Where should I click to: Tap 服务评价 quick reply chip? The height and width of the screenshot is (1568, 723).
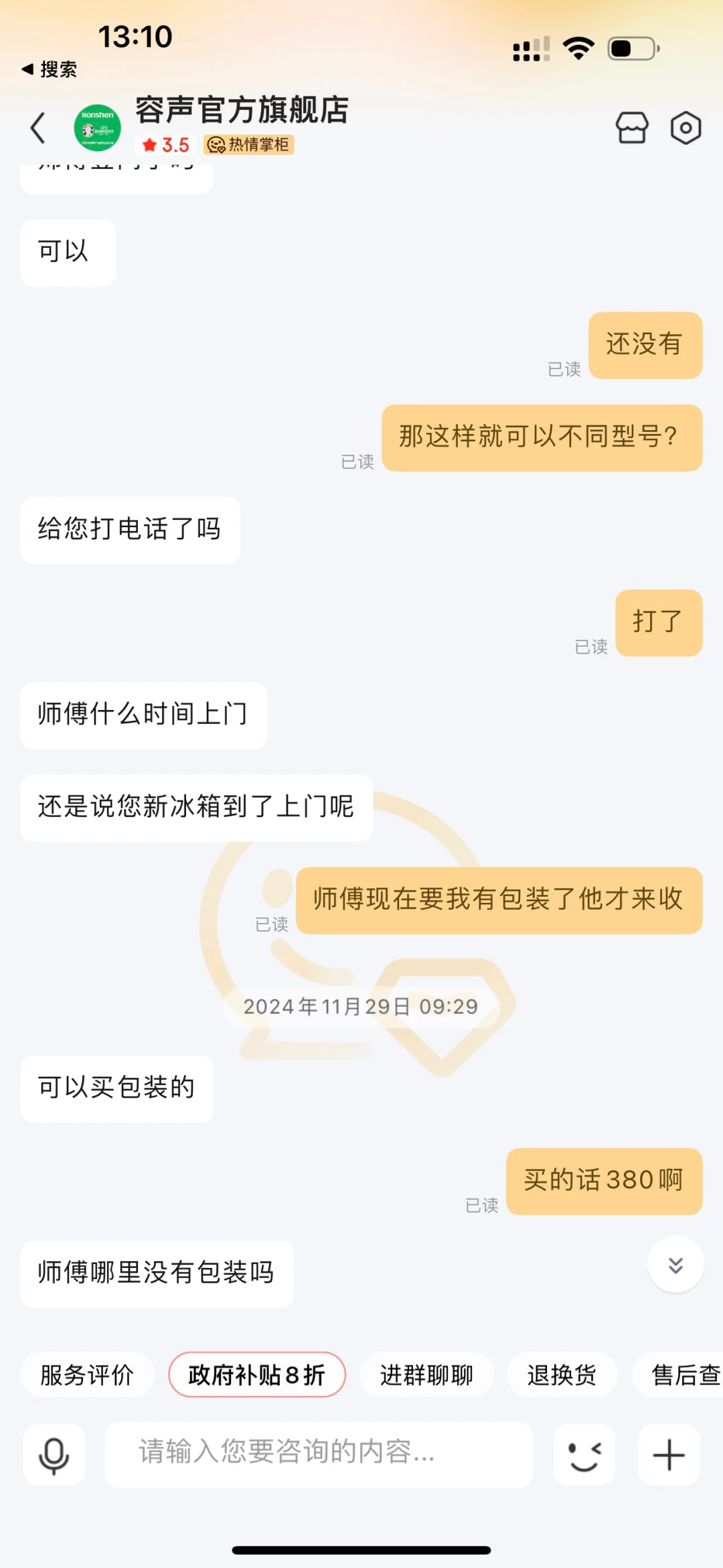87,1374
